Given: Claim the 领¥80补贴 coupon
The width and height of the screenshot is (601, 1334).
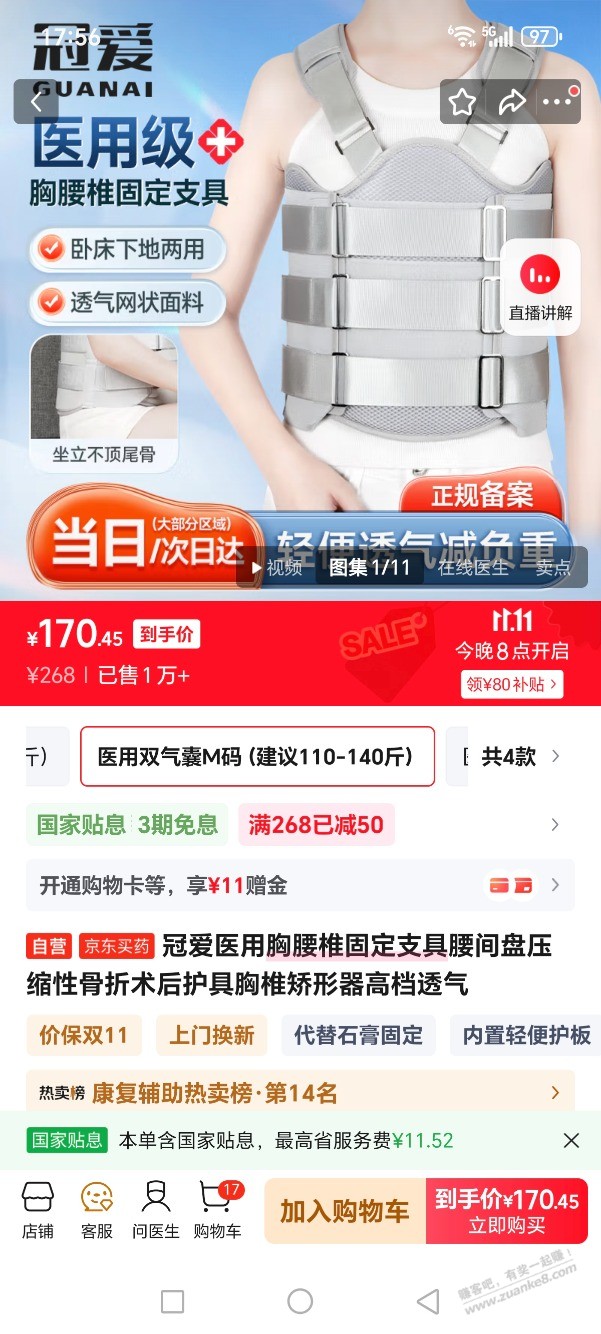Looking at the screenshot, I should (512, 685).
